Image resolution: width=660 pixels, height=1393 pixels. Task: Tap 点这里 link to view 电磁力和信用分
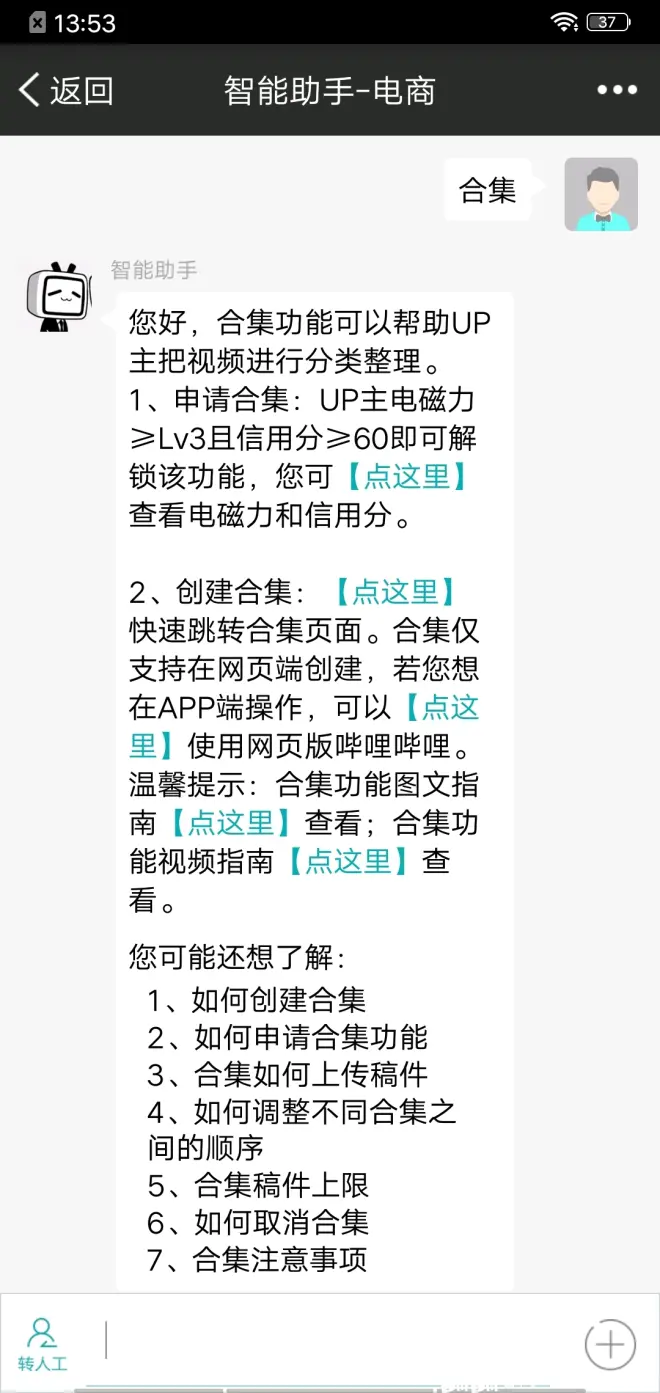405,476
